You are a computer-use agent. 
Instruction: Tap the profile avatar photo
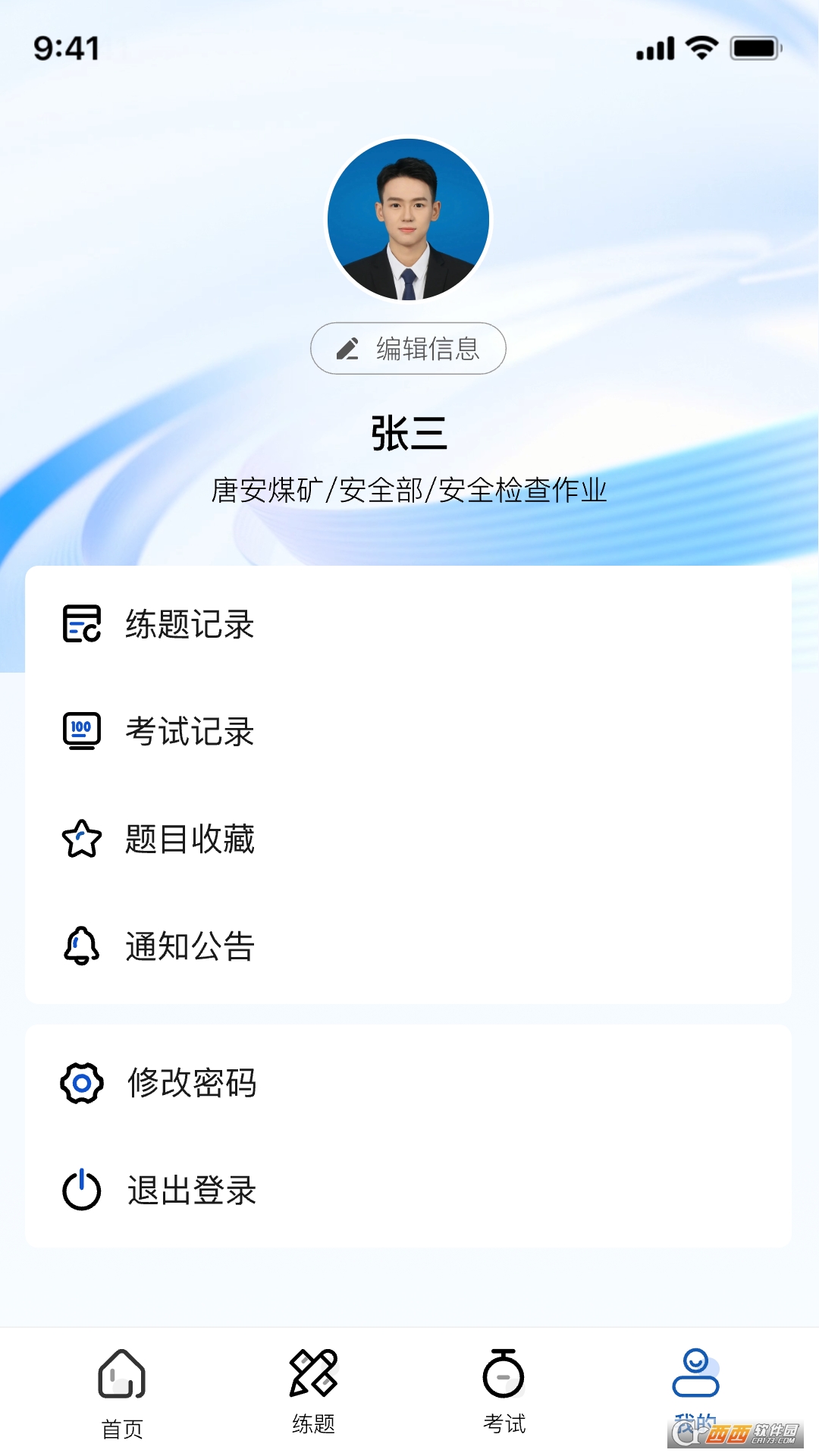409,219
